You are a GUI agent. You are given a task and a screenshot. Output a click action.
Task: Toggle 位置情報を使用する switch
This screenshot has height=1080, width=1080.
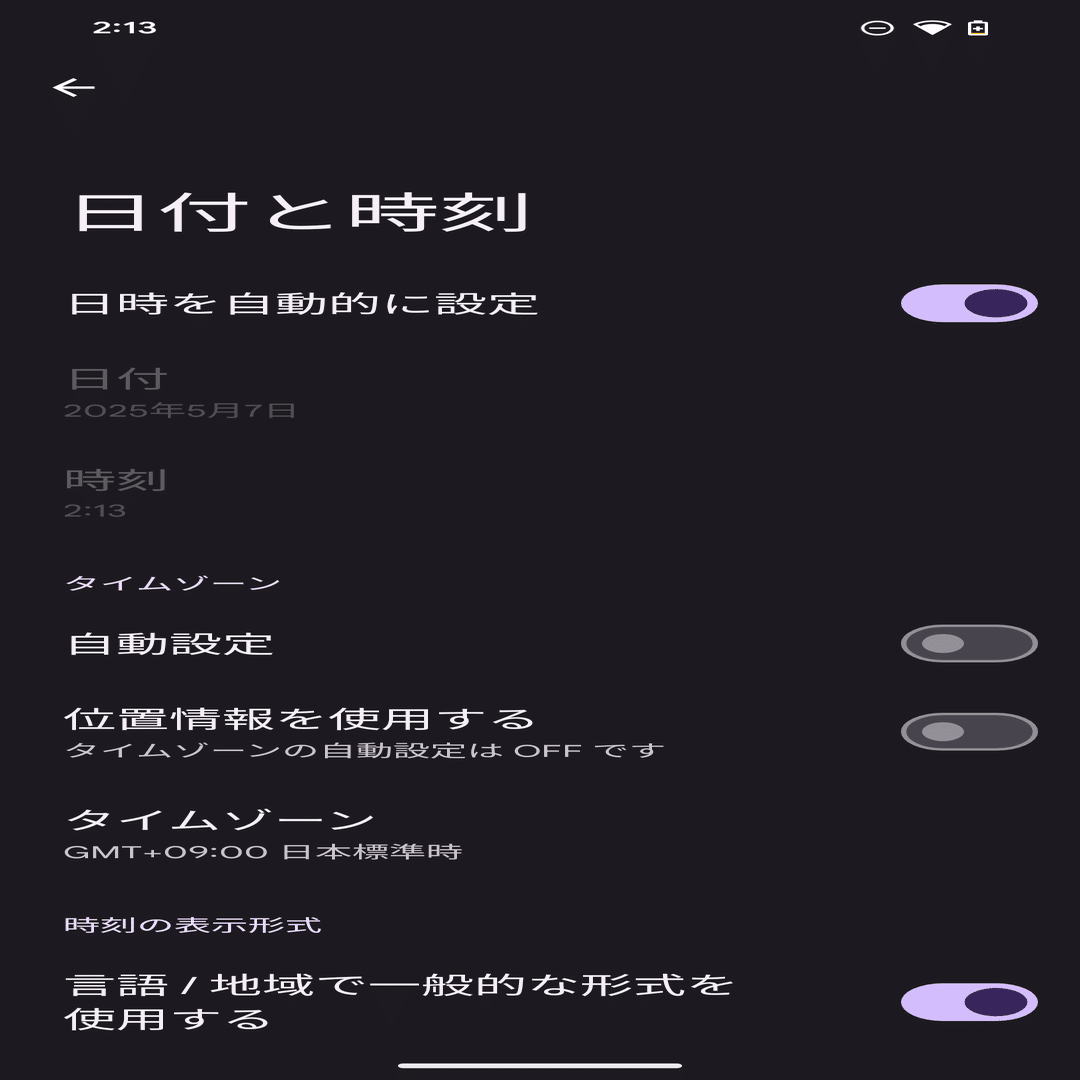(968, 731)
